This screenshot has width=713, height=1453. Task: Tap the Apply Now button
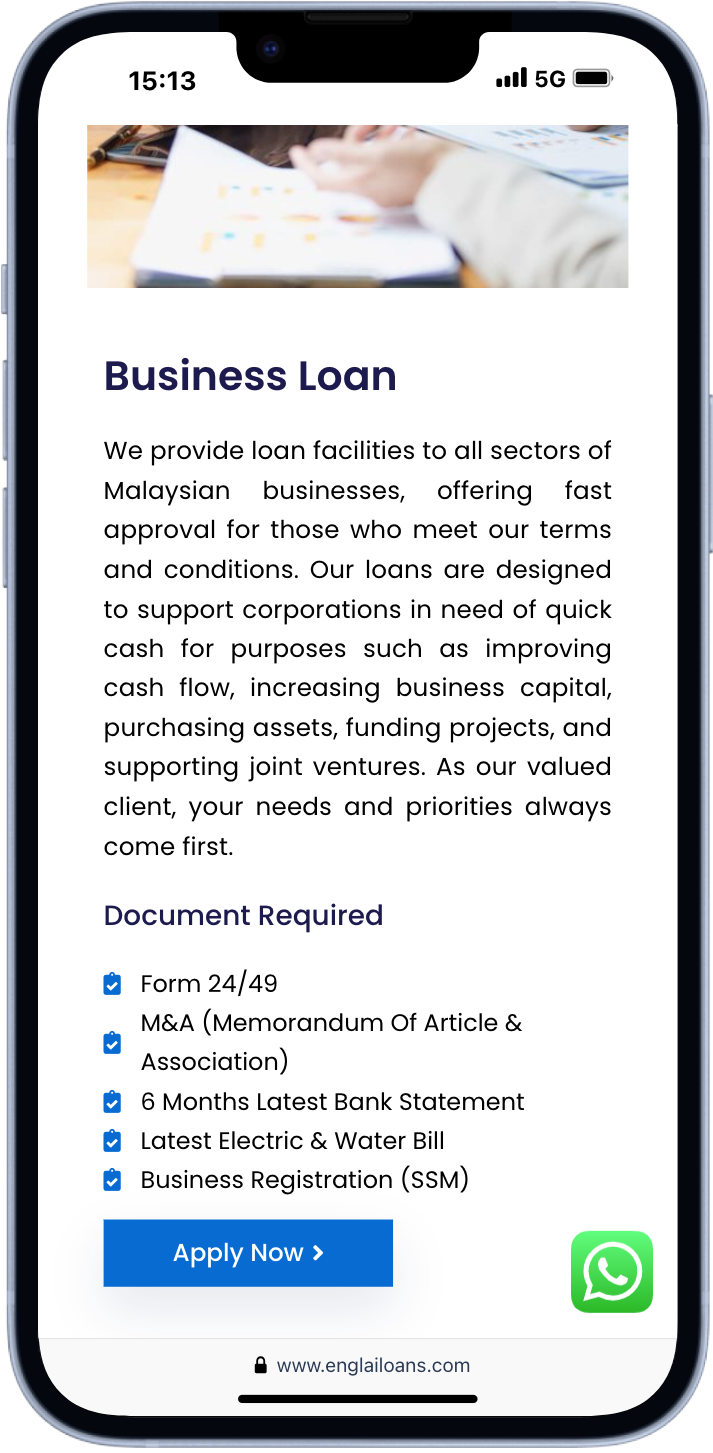click(x=248, y=1253)
